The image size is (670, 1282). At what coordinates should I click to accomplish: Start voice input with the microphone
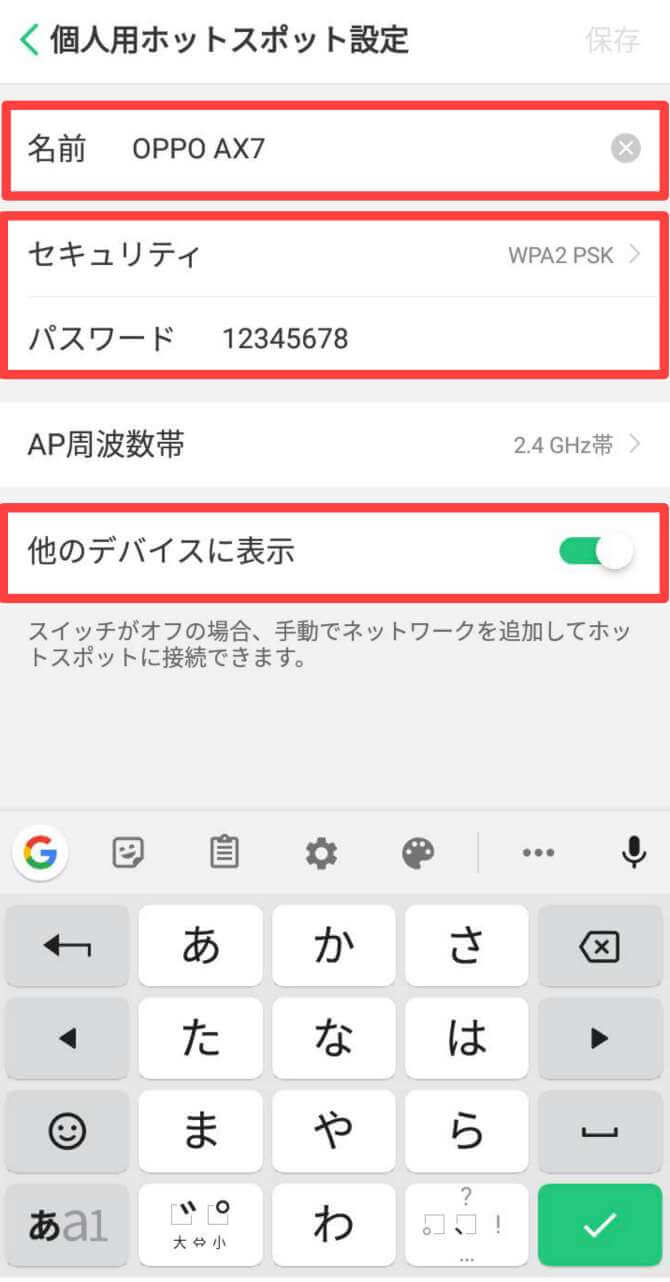pyautogui.click(x=632, y=853)
